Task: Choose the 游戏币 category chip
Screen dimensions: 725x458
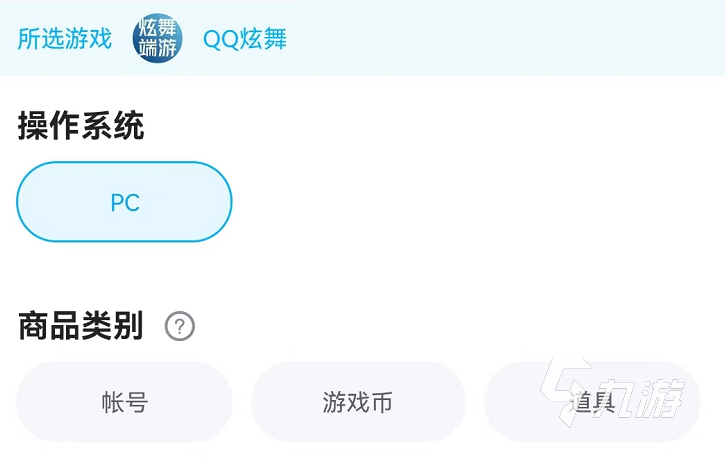Action: (x=358, y=402)
